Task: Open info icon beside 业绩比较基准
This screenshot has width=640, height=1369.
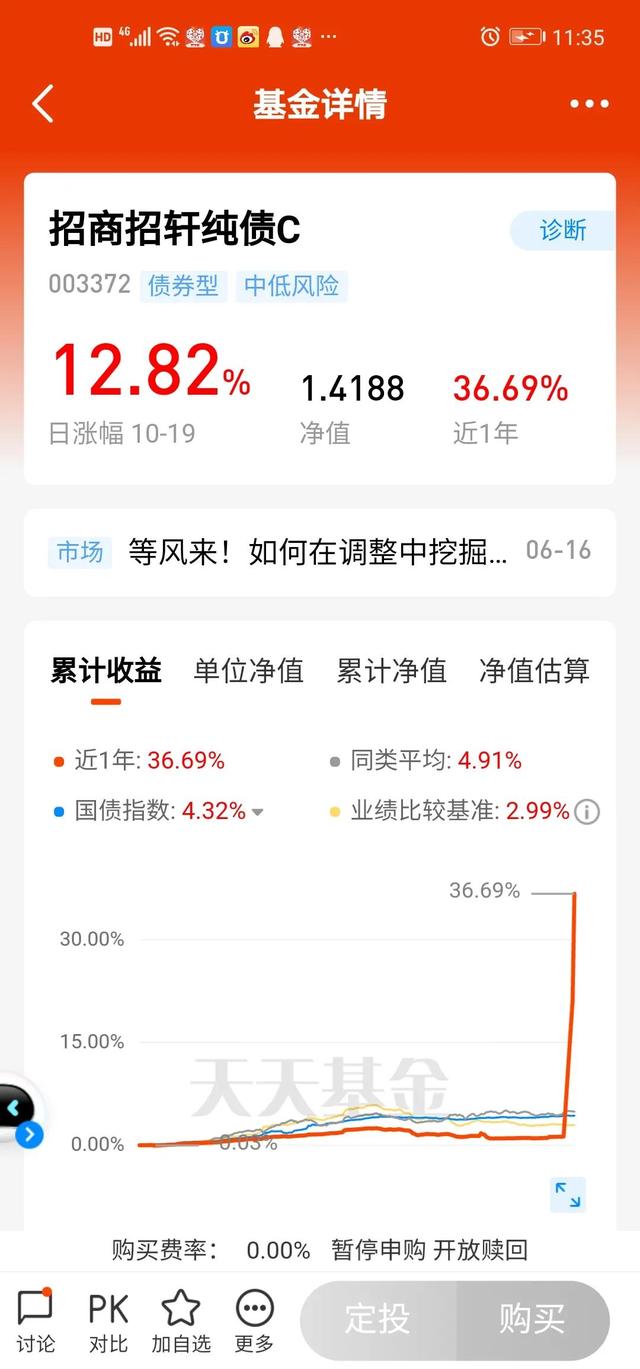Action: (588, 812)
